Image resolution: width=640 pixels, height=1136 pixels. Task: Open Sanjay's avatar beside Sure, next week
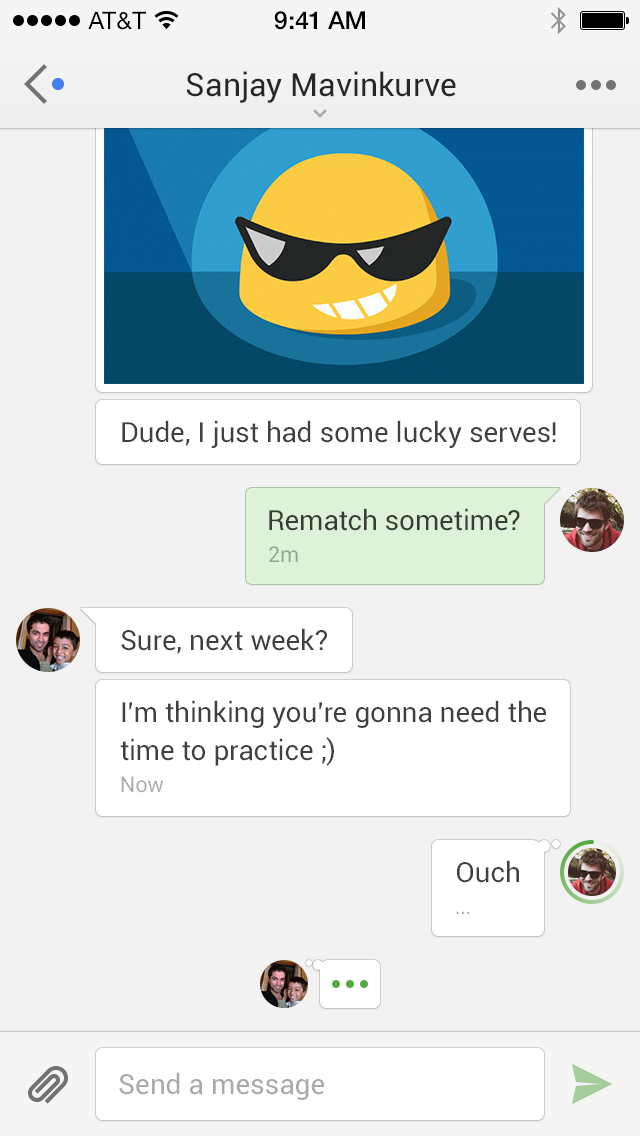coord(48,640)
